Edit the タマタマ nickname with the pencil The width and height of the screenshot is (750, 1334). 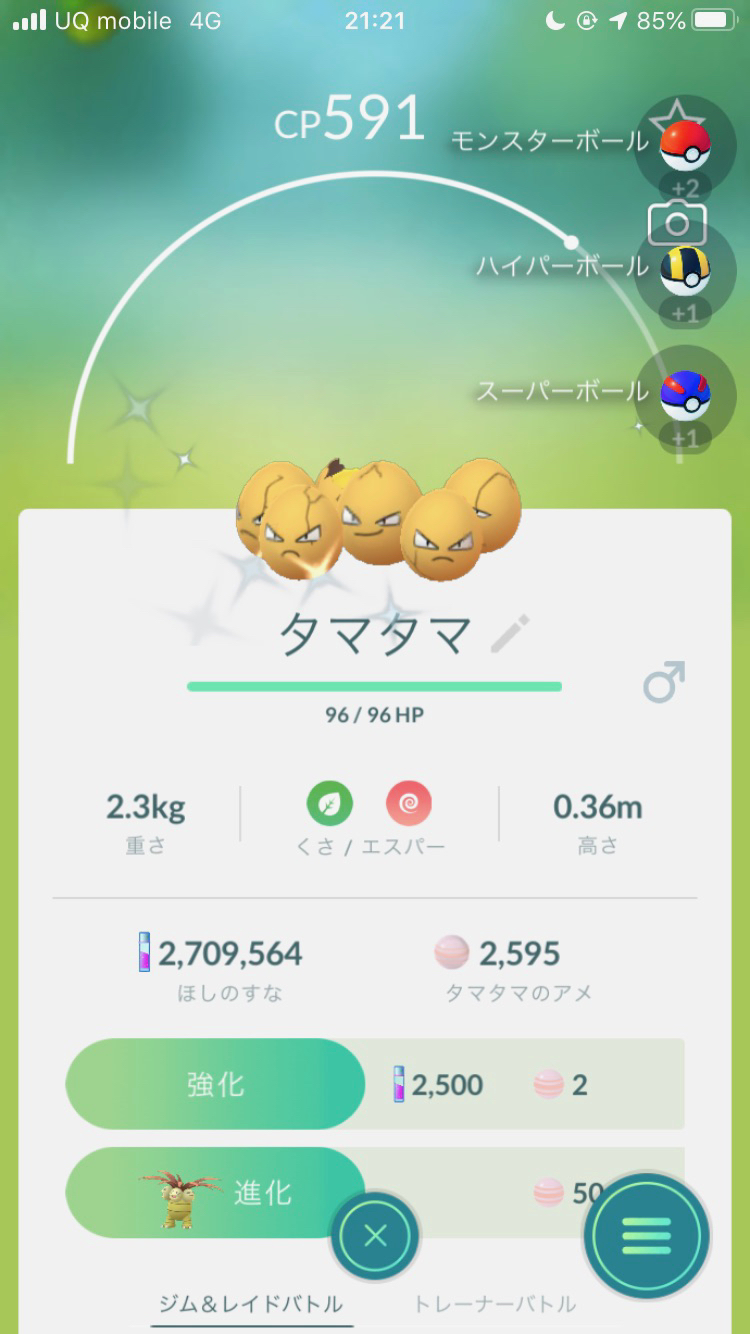511,634
